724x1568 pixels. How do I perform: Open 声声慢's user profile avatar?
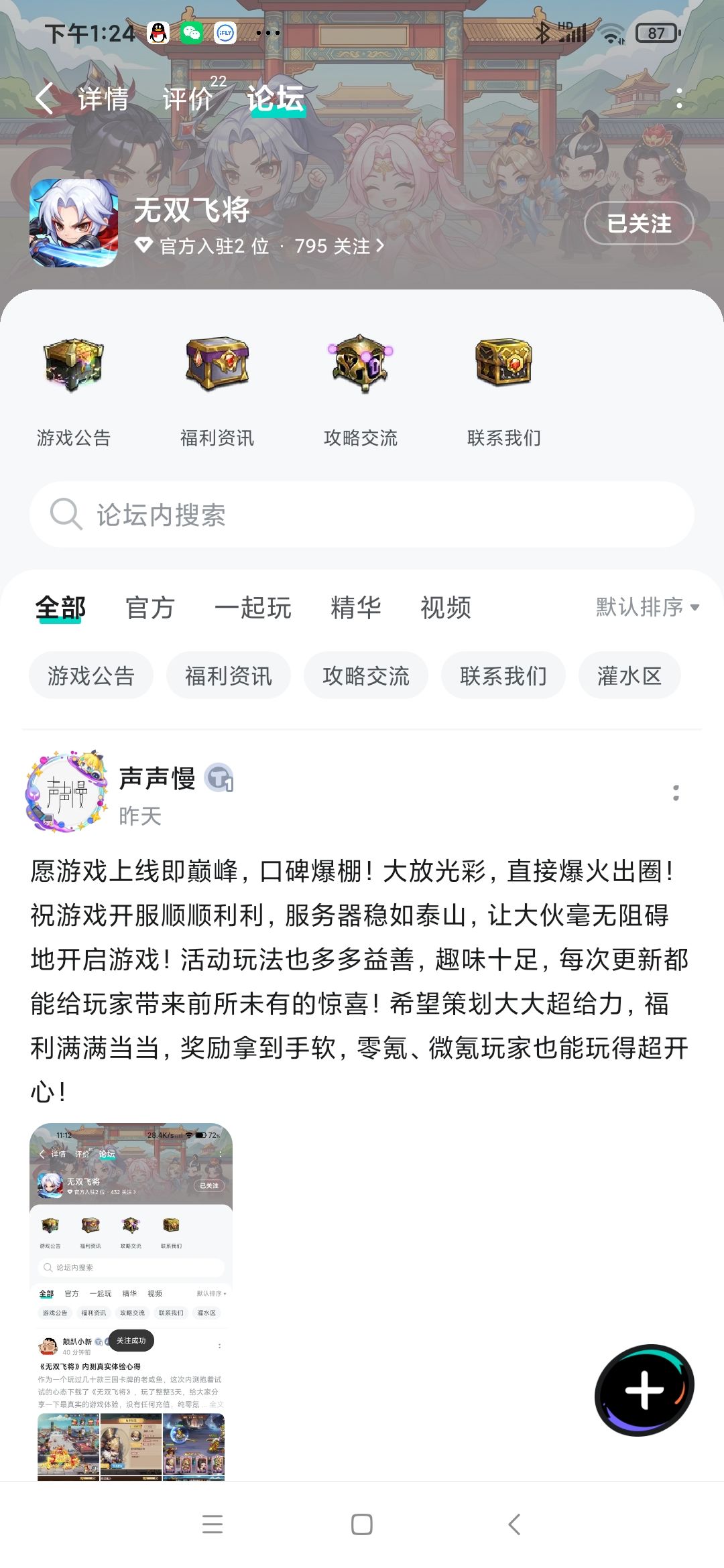coord(66,792)
